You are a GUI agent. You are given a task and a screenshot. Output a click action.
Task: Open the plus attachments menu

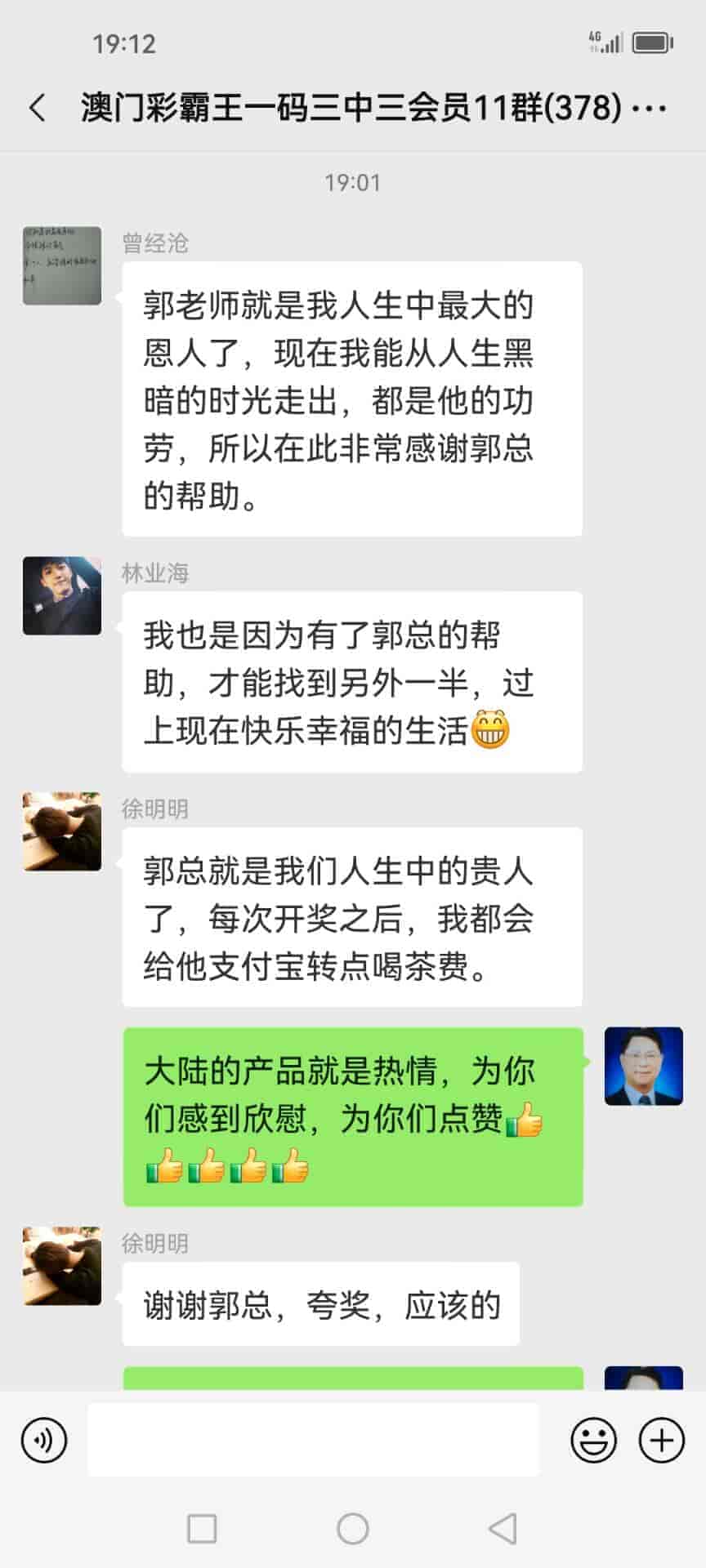[x=661, y=1441]
